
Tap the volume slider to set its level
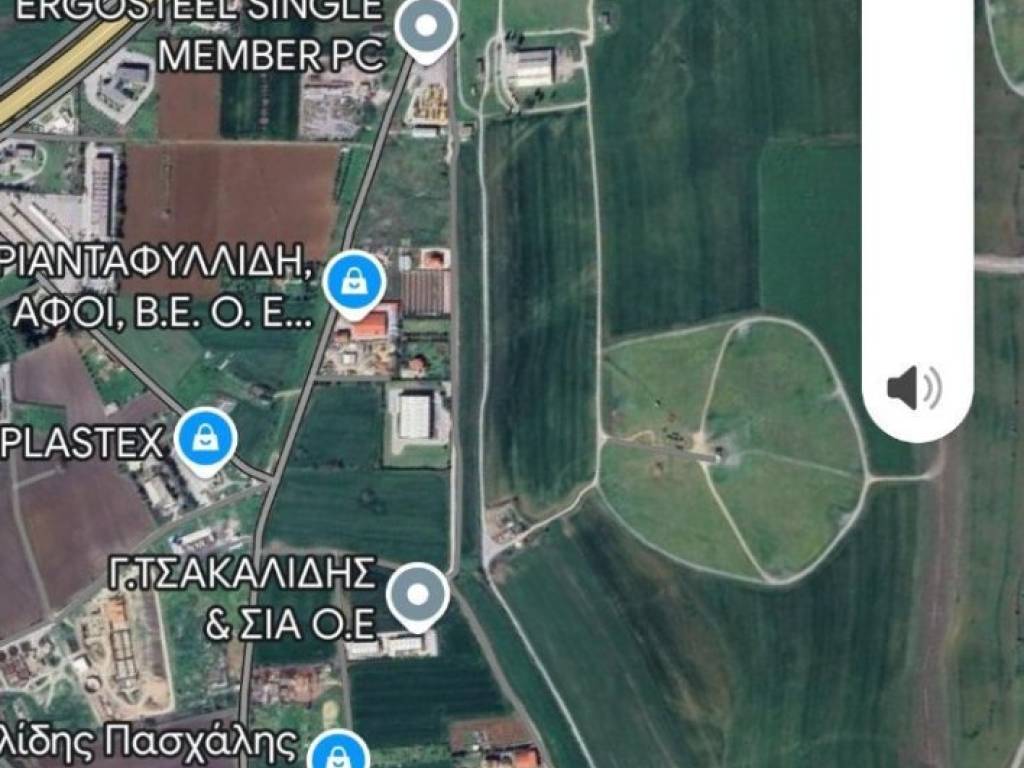917,180
